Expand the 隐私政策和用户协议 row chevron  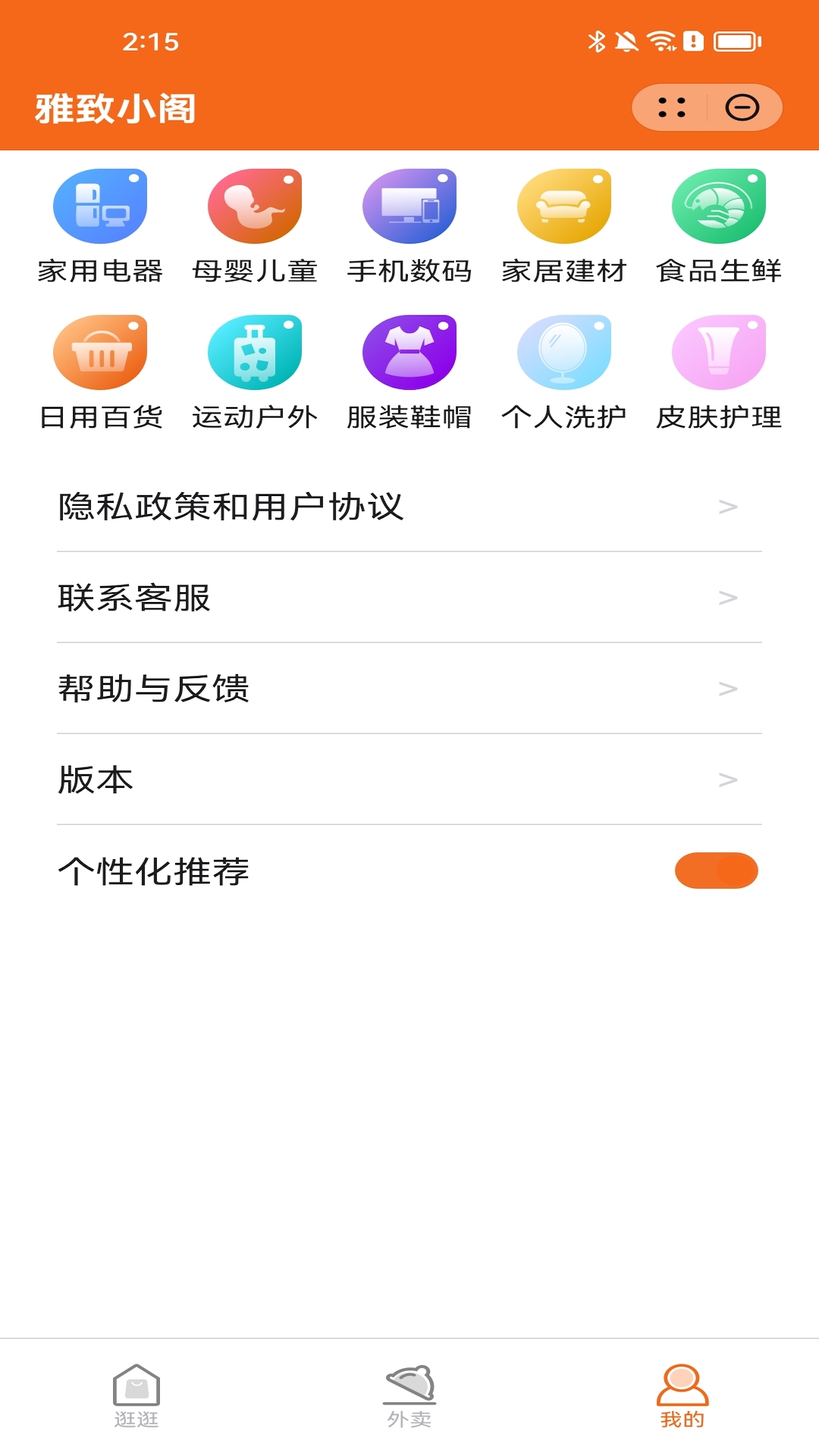(x=728, y=507)
